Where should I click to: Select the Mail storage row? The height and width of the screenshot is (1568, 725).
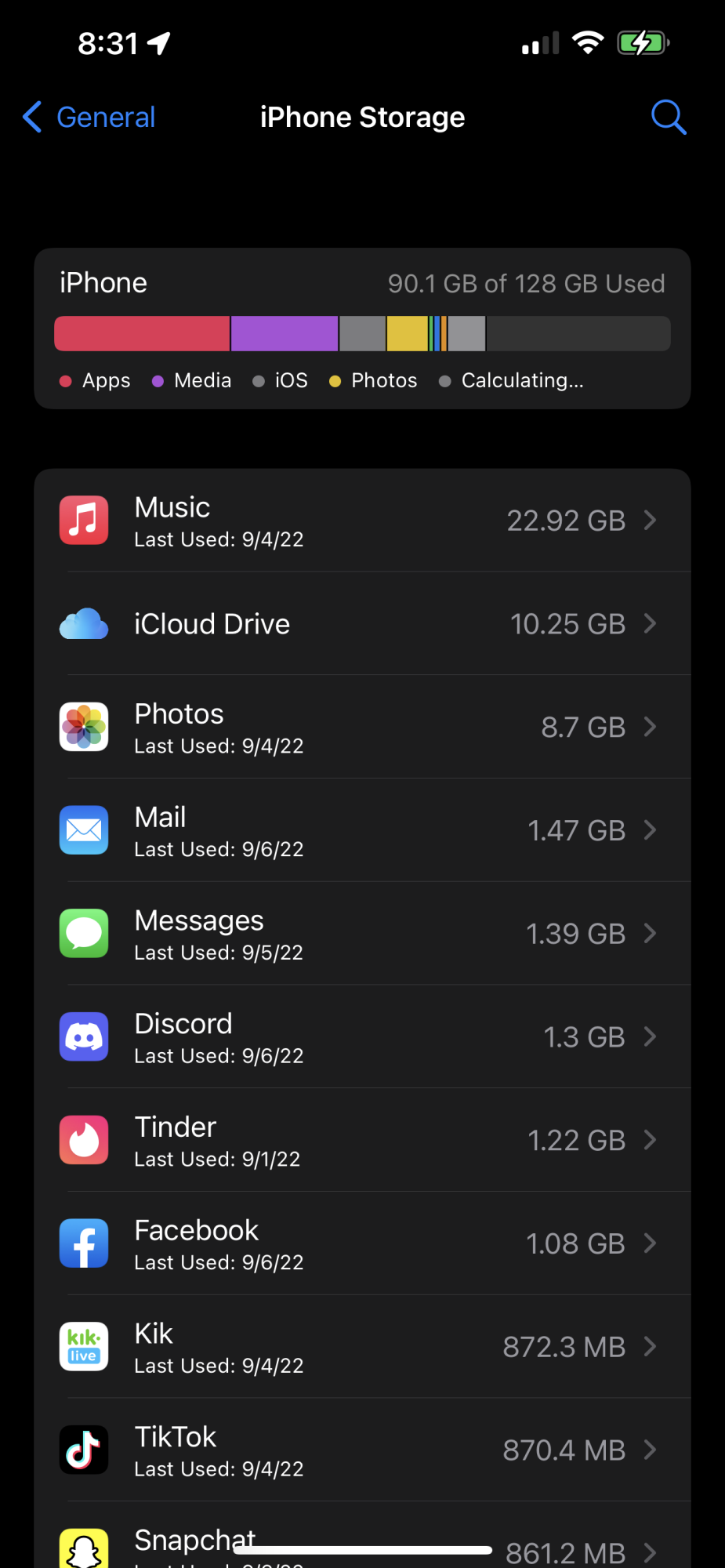click(362, 830)
